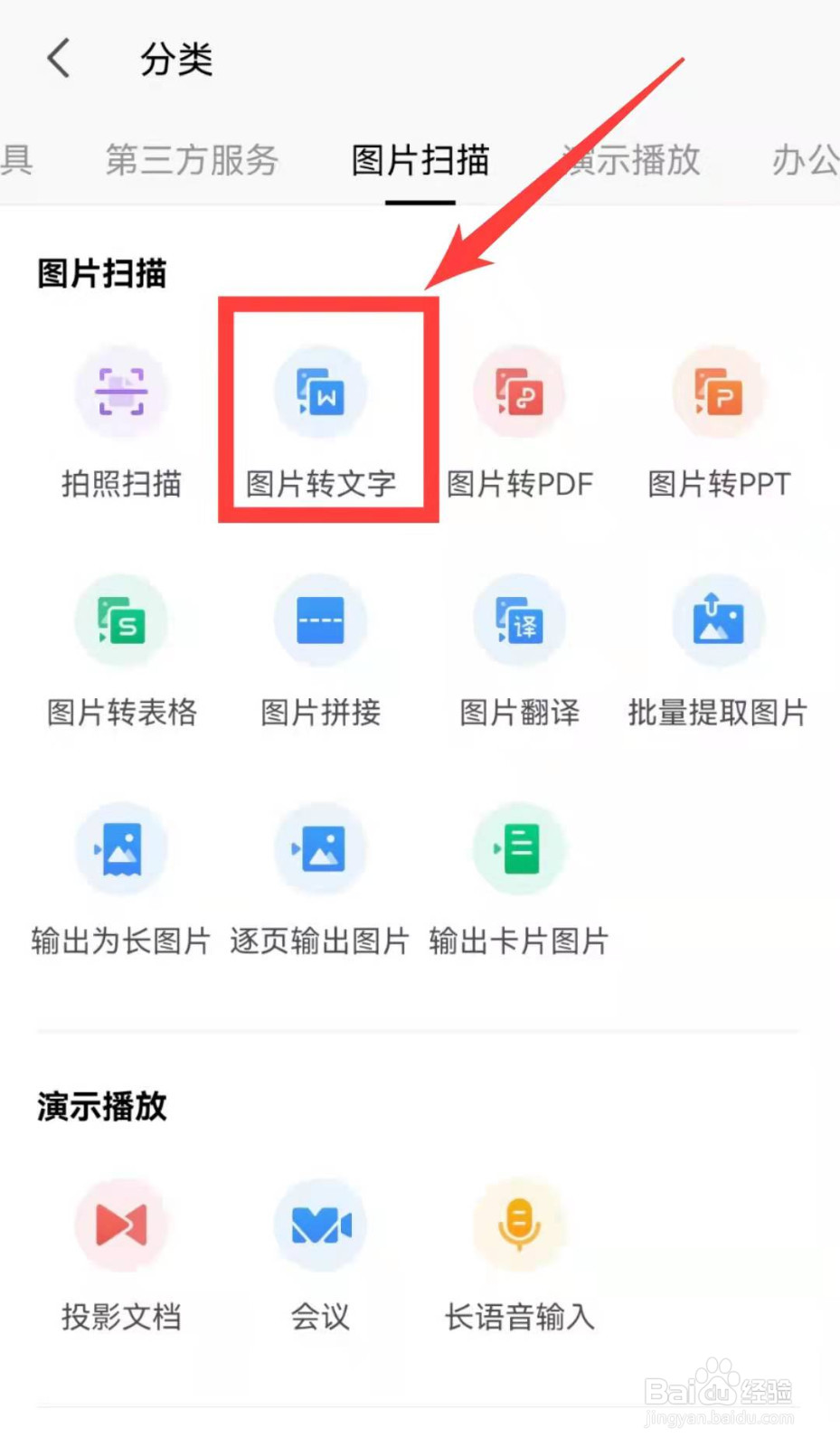This screenshot has height=1447, width=840.
Task: Select the 图片扫描 tab
Action: [x=419, y=161]
